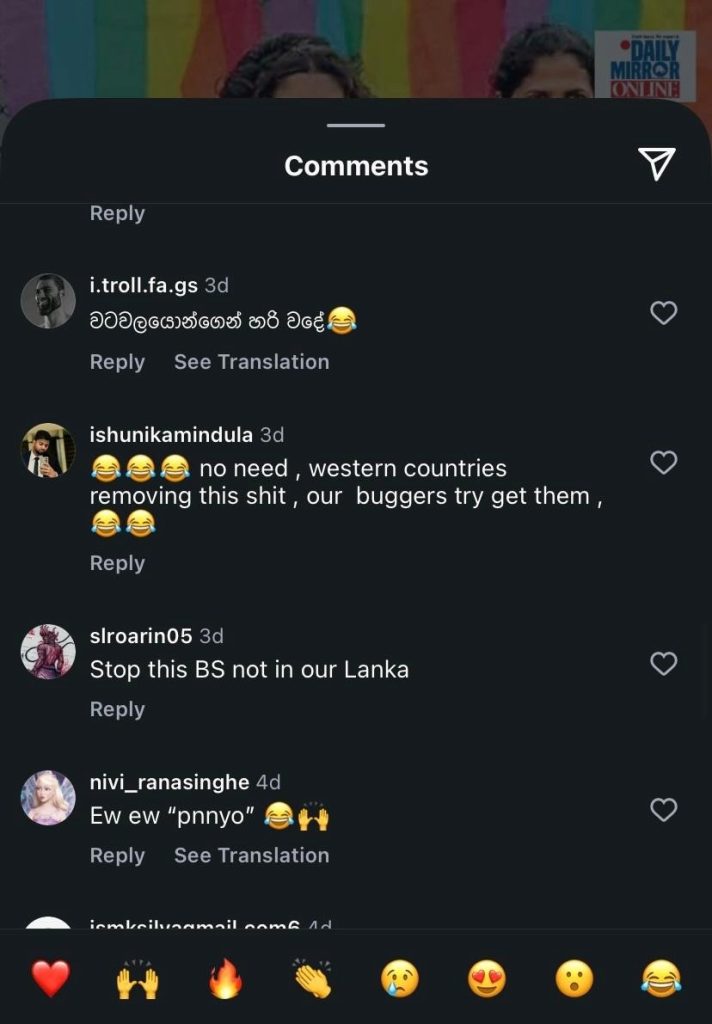Like the comment by slroarin05
The height and width of the screenshot is (1024, 712).
pos(664,663)
